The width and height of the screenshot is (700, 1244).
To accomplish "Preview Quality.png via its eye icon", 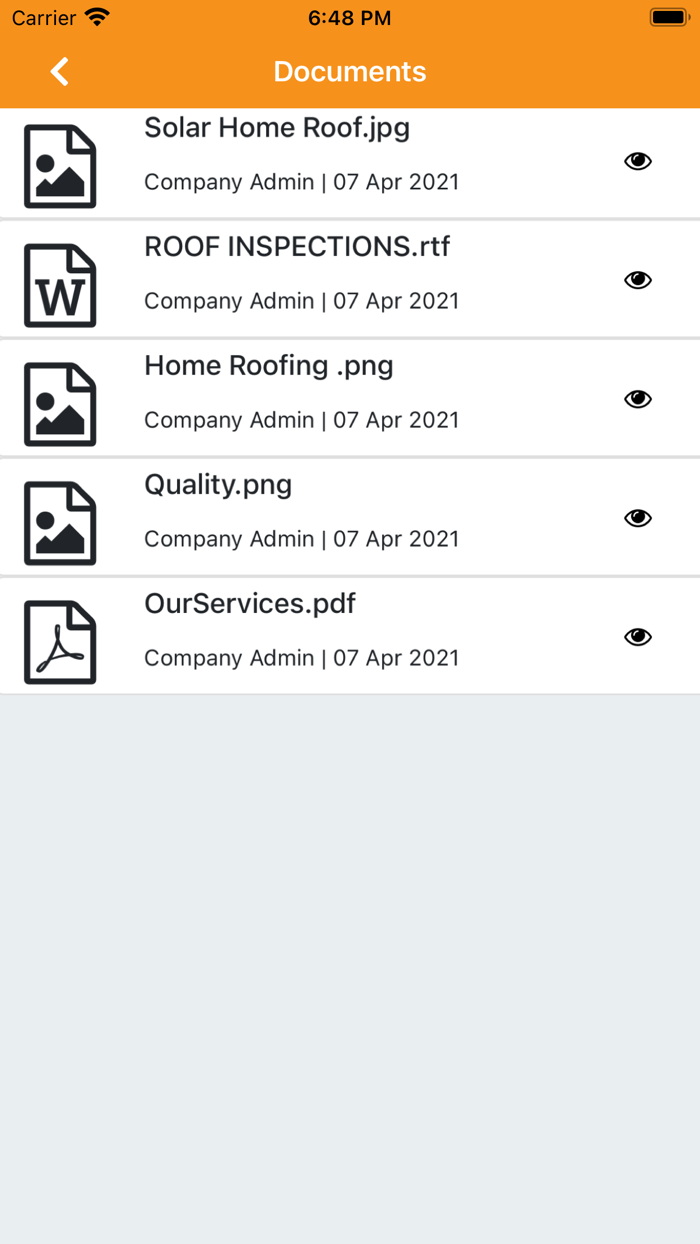I will point(638,518).
